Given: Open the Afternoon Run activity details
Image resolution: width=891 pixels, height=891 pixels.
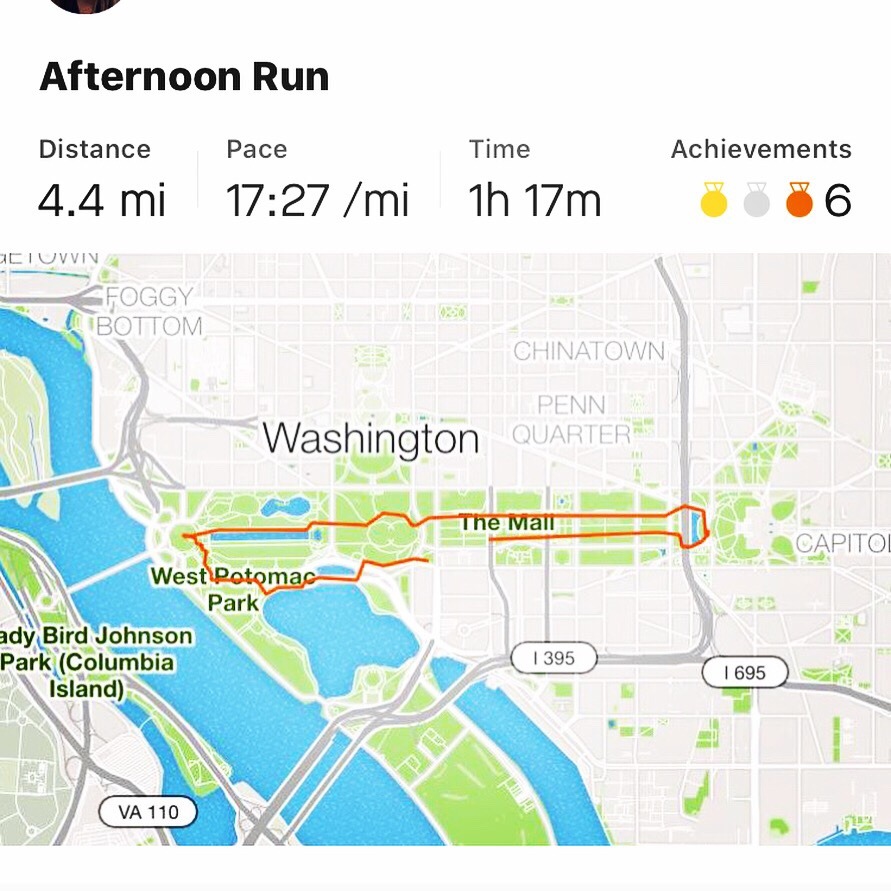Looking at the screenshot, I should (x=184, y=77).
